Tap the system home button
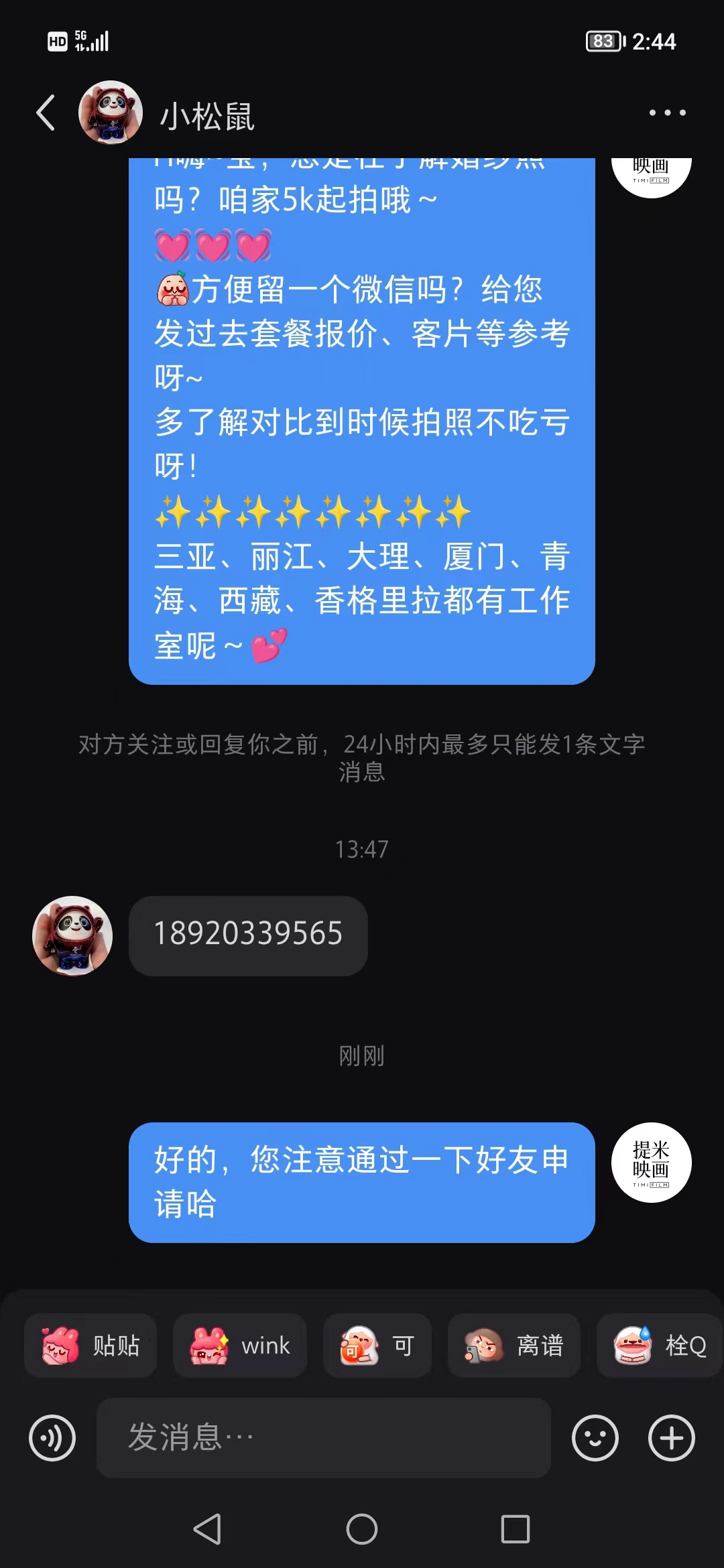Screen dimensions: 724x1568 (362, 1529)
